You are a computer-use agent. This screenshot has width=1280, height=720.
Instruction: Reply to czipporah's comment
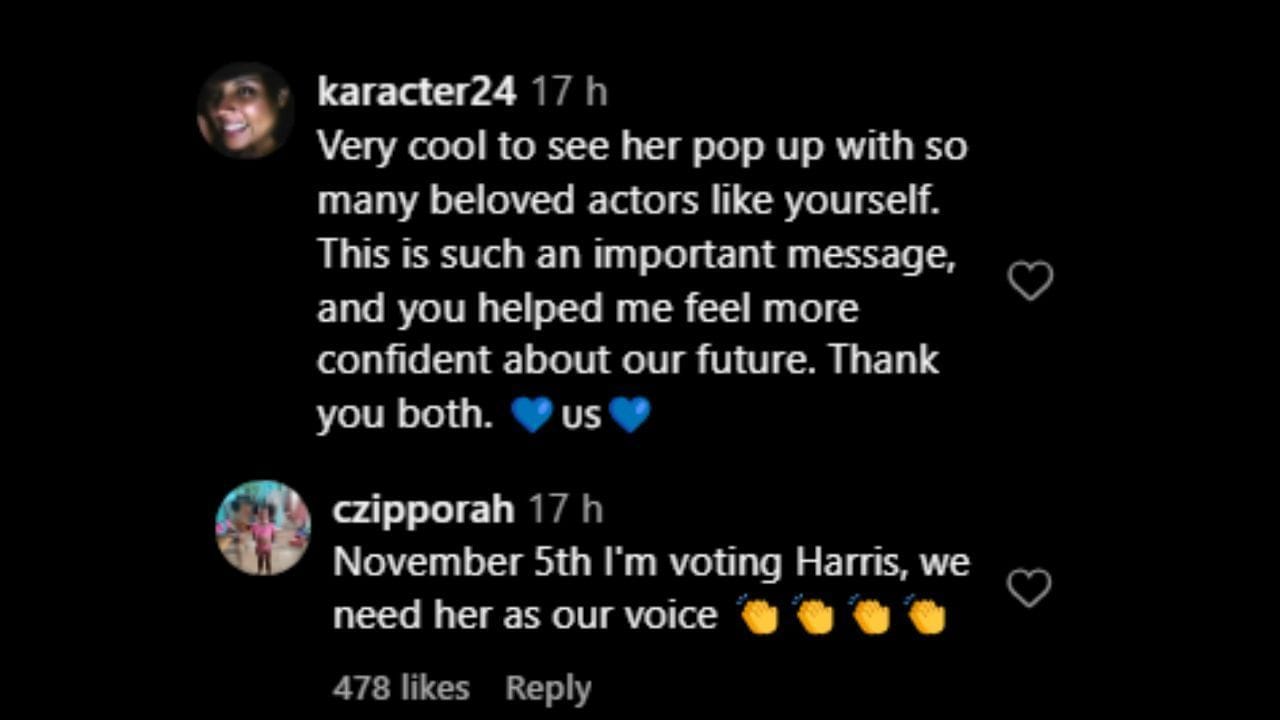click(x=548, y=688)
